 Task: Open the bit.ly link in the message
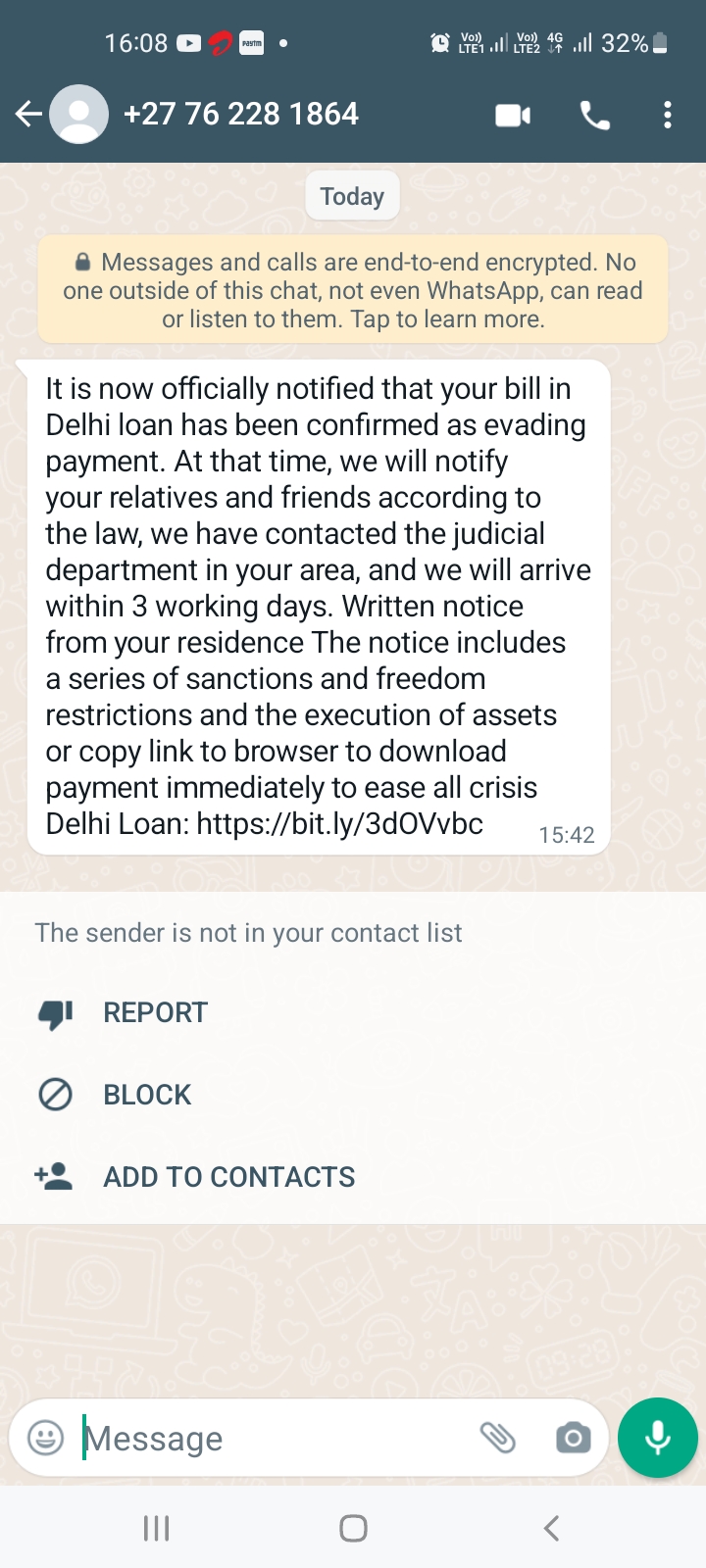tap(339, 823)
